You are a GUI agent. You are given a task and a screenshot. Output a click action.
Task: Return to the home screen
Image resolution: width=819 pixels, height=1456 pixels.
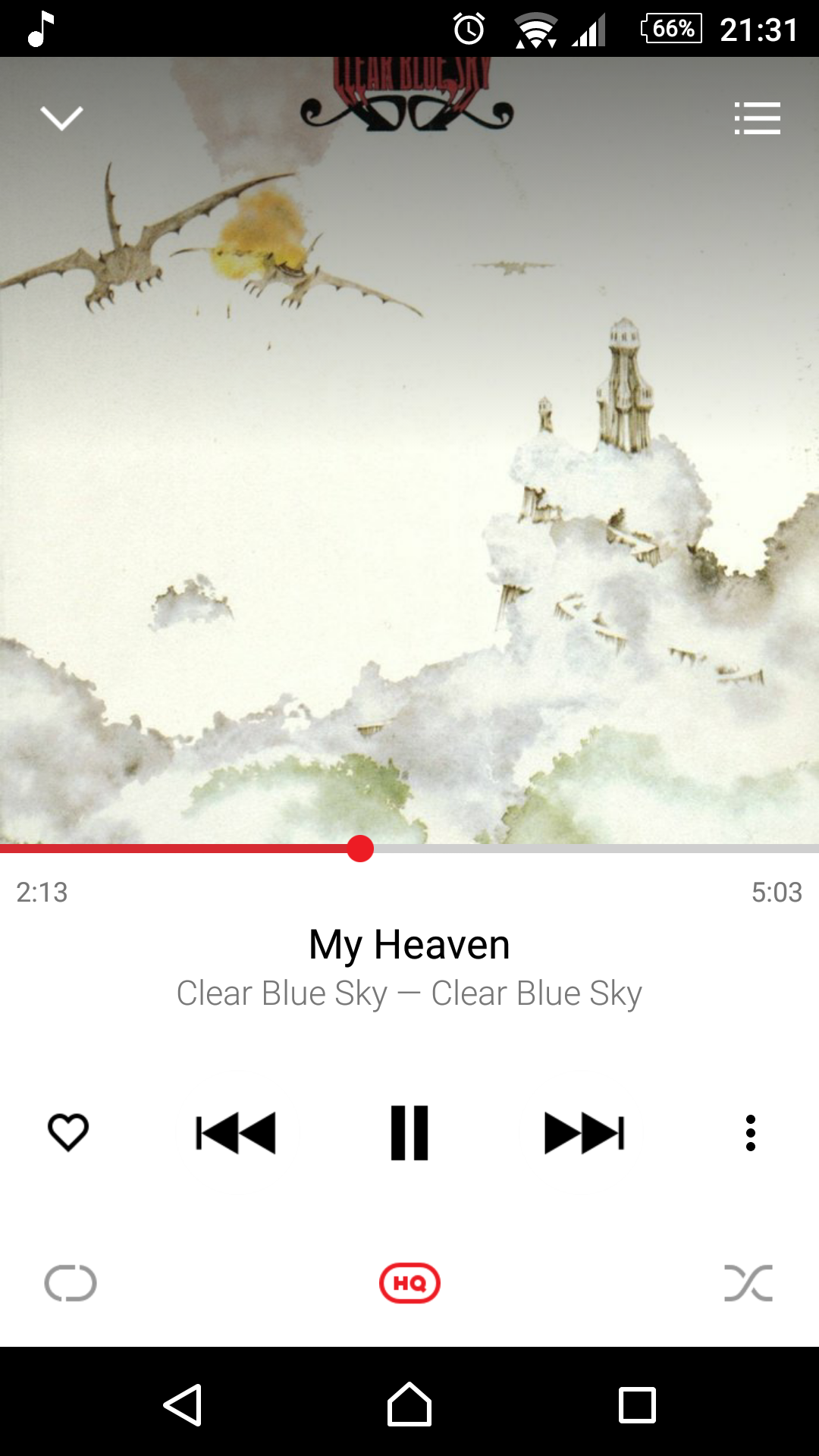(409, 1405)
